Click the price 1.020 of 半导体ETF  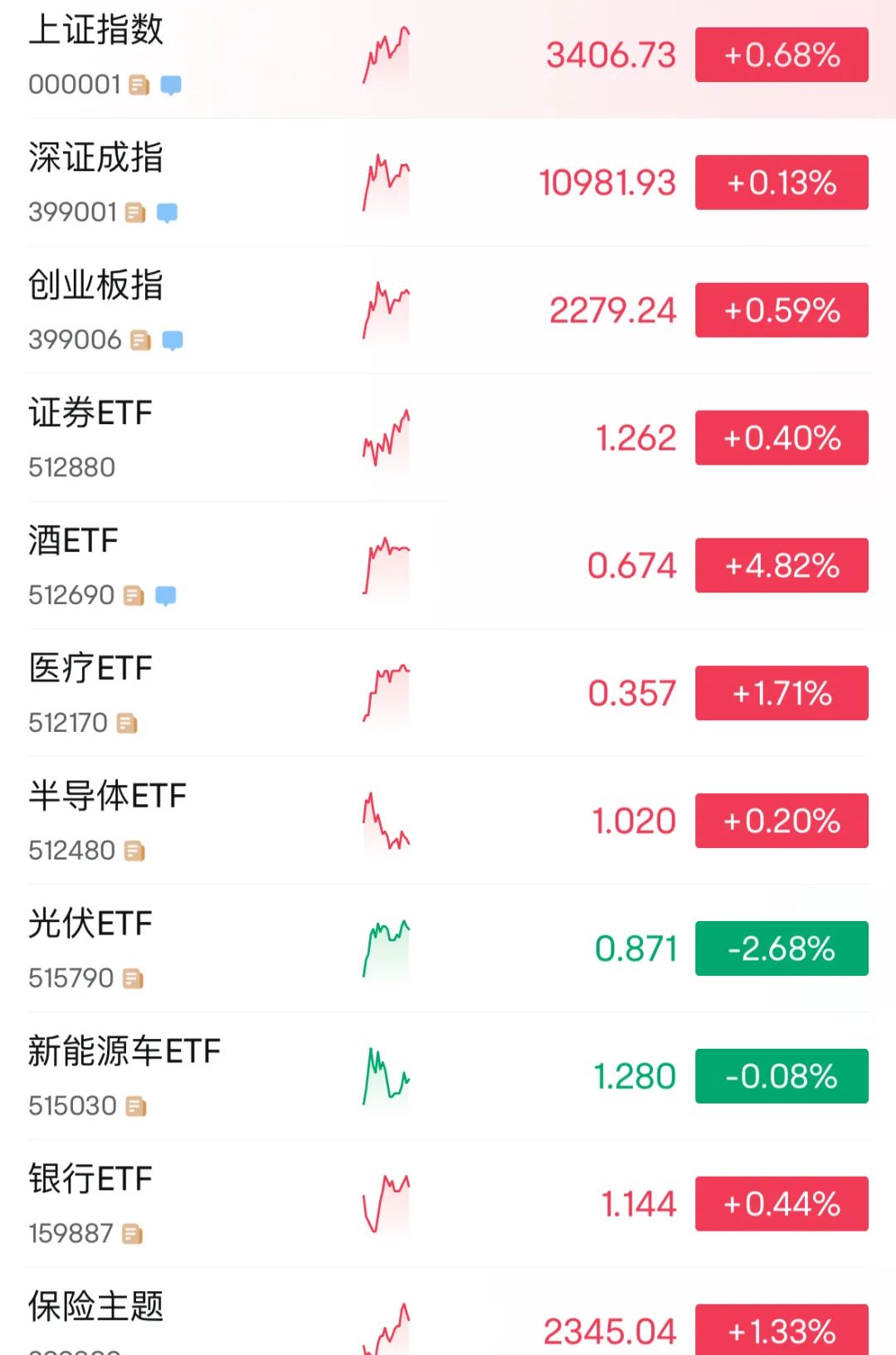[x=635, y=821]
